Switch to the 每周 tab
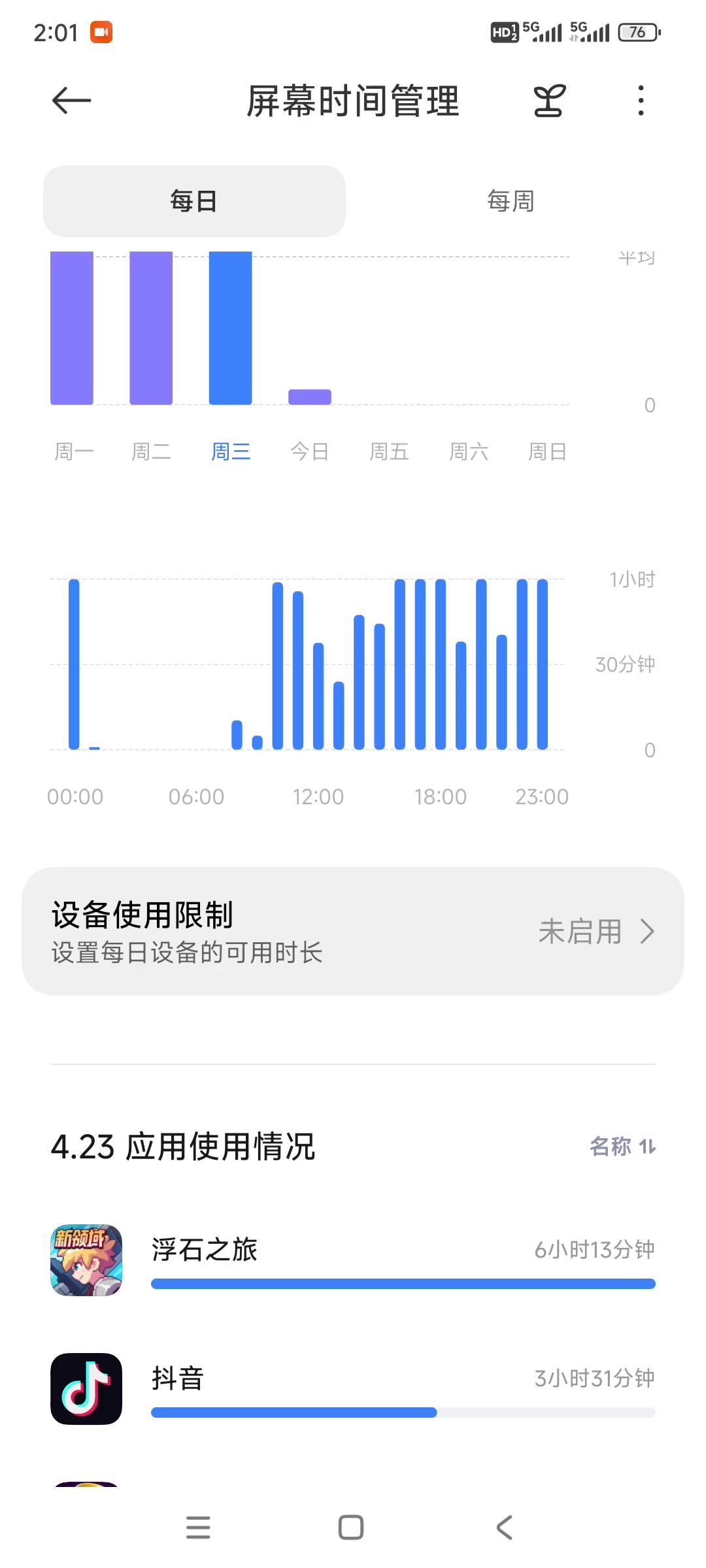Image resolution: width=706 pixels, height=1568 pixels. pos(511,201)
